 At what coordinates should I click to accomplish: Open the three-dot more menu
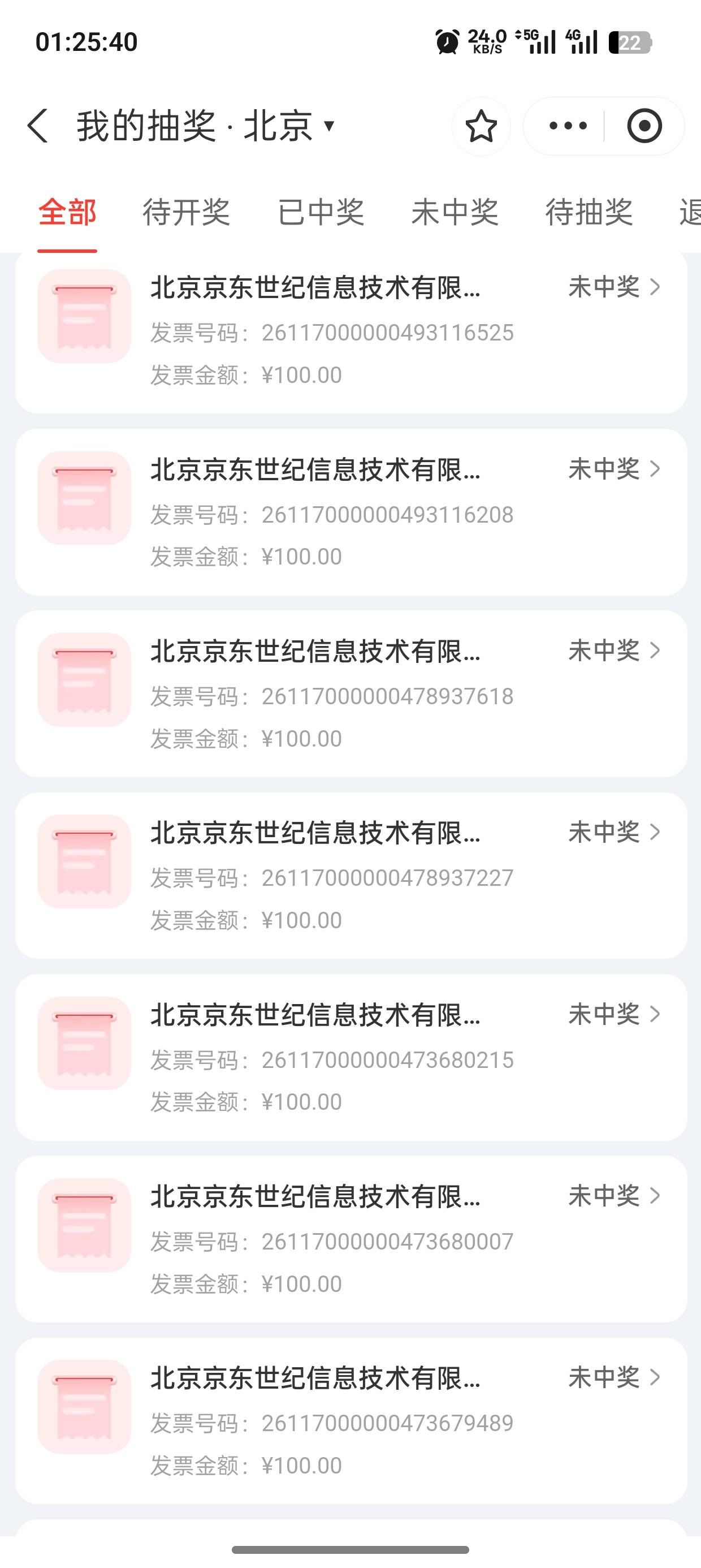[568, 126]
